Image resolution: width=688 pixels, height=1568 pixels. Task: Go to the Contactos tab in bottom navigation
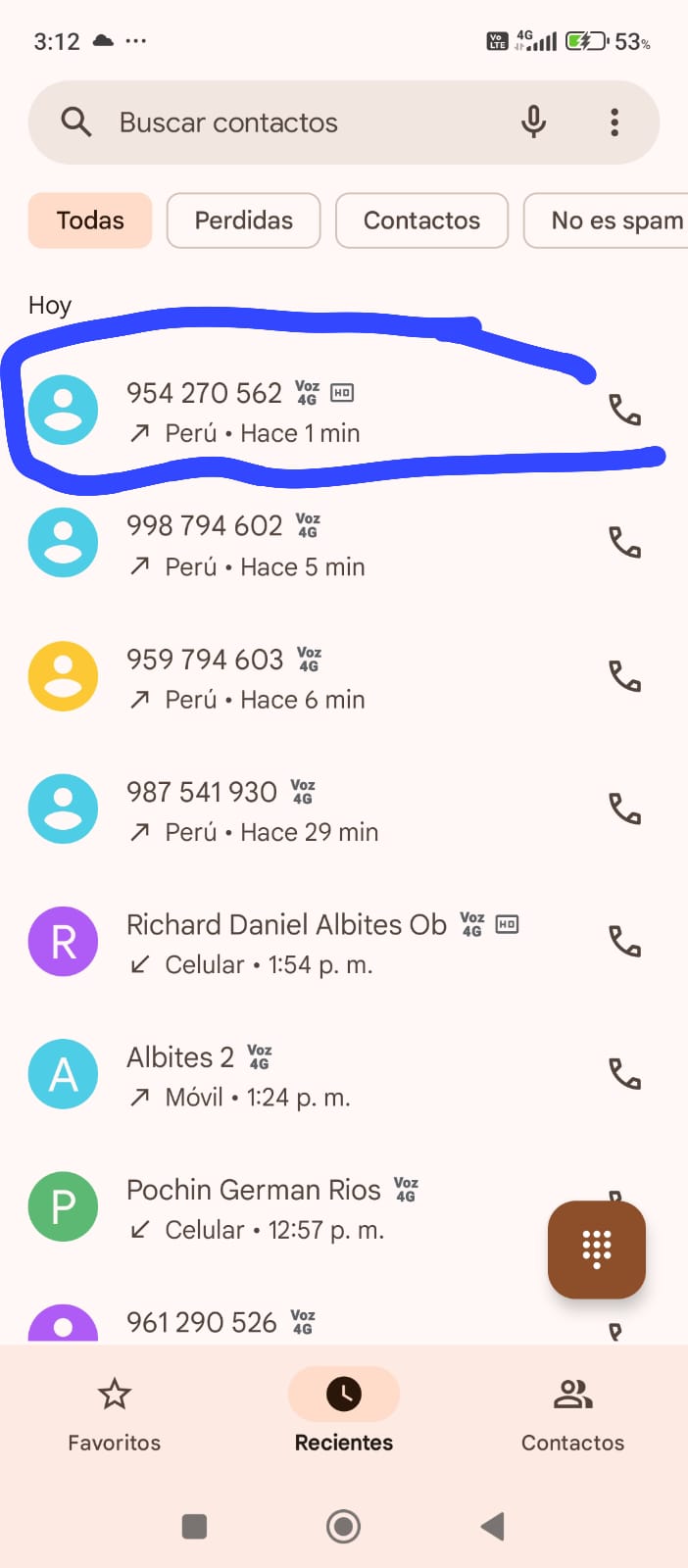[572, 1411]
